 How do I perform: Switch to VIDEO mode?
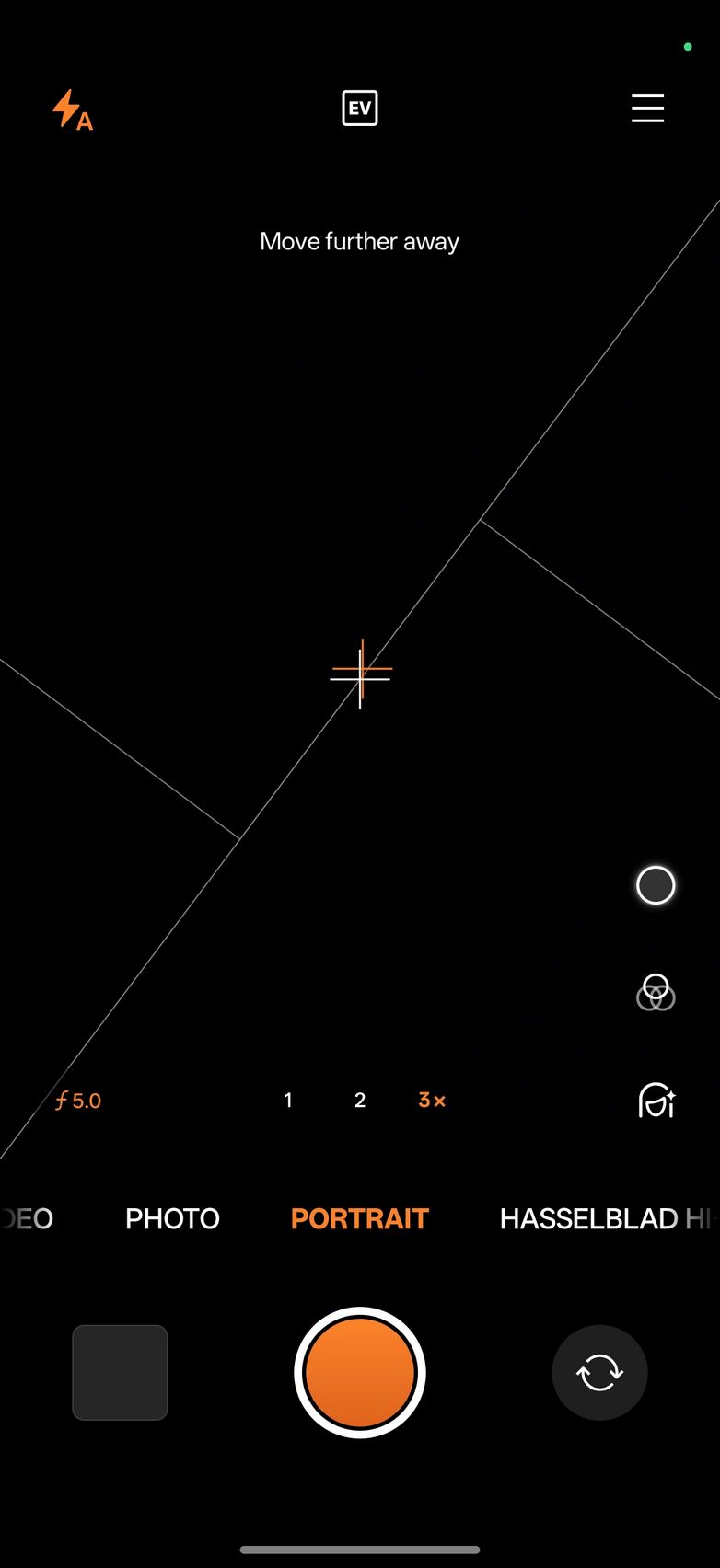[x=28, y=1218]
